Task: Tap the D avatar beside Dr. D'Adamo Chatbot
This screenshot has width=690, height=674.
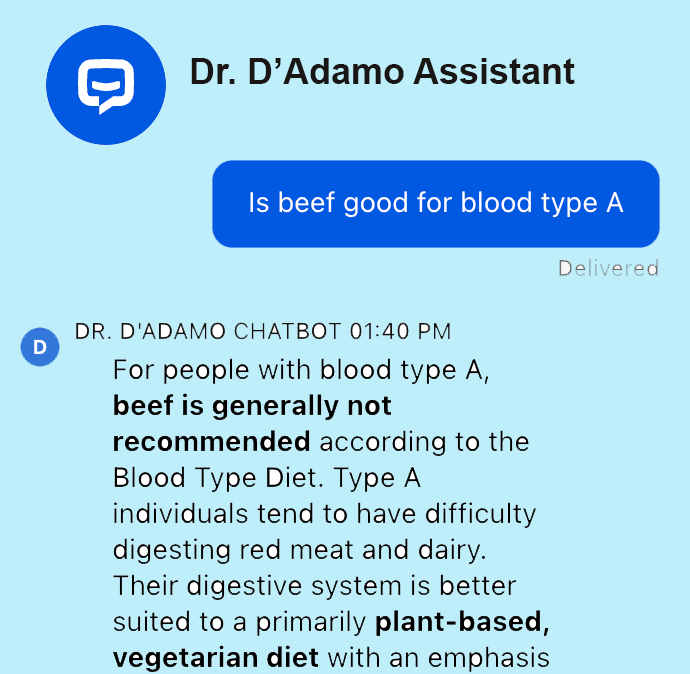Action: (39, 346)
